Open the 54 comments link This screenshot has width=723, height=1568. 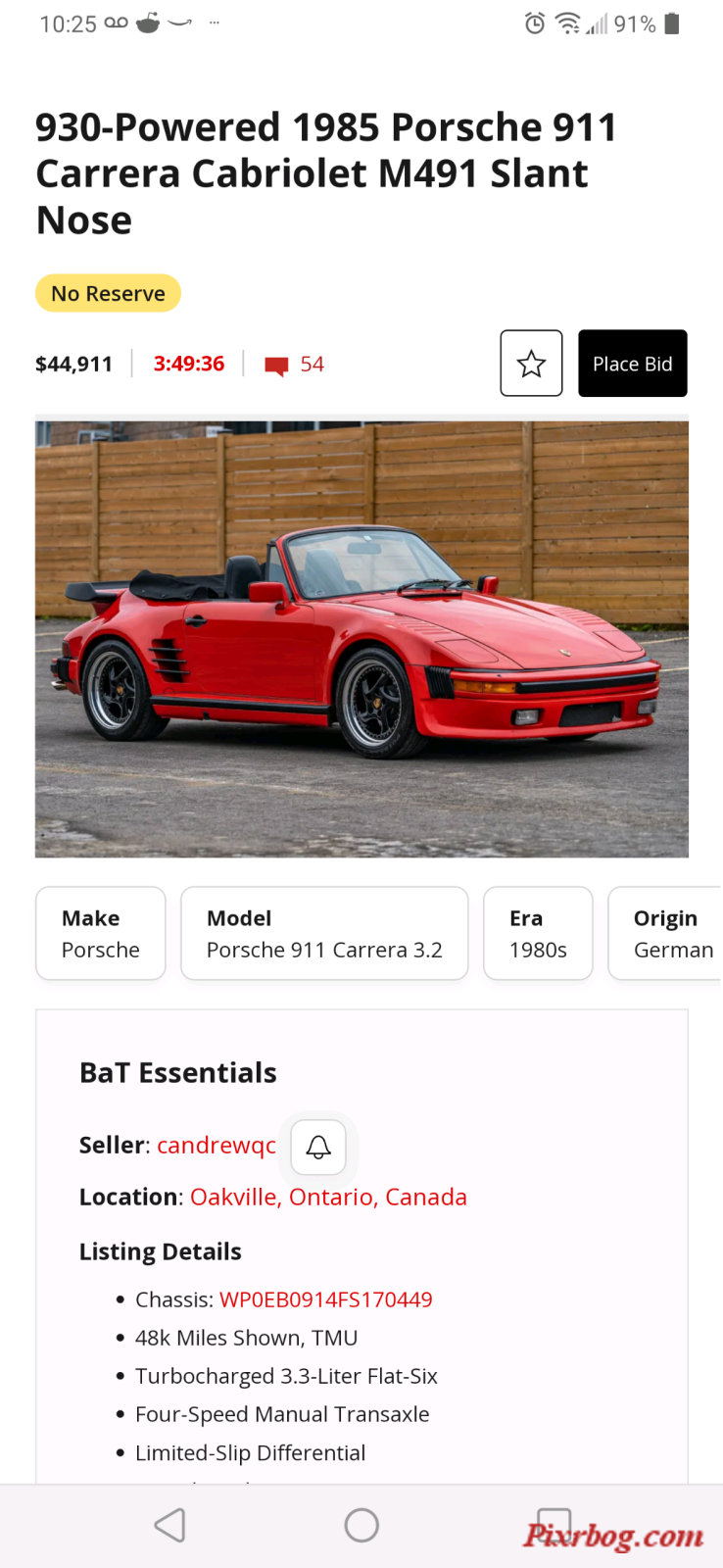click(x=296, y=365)
